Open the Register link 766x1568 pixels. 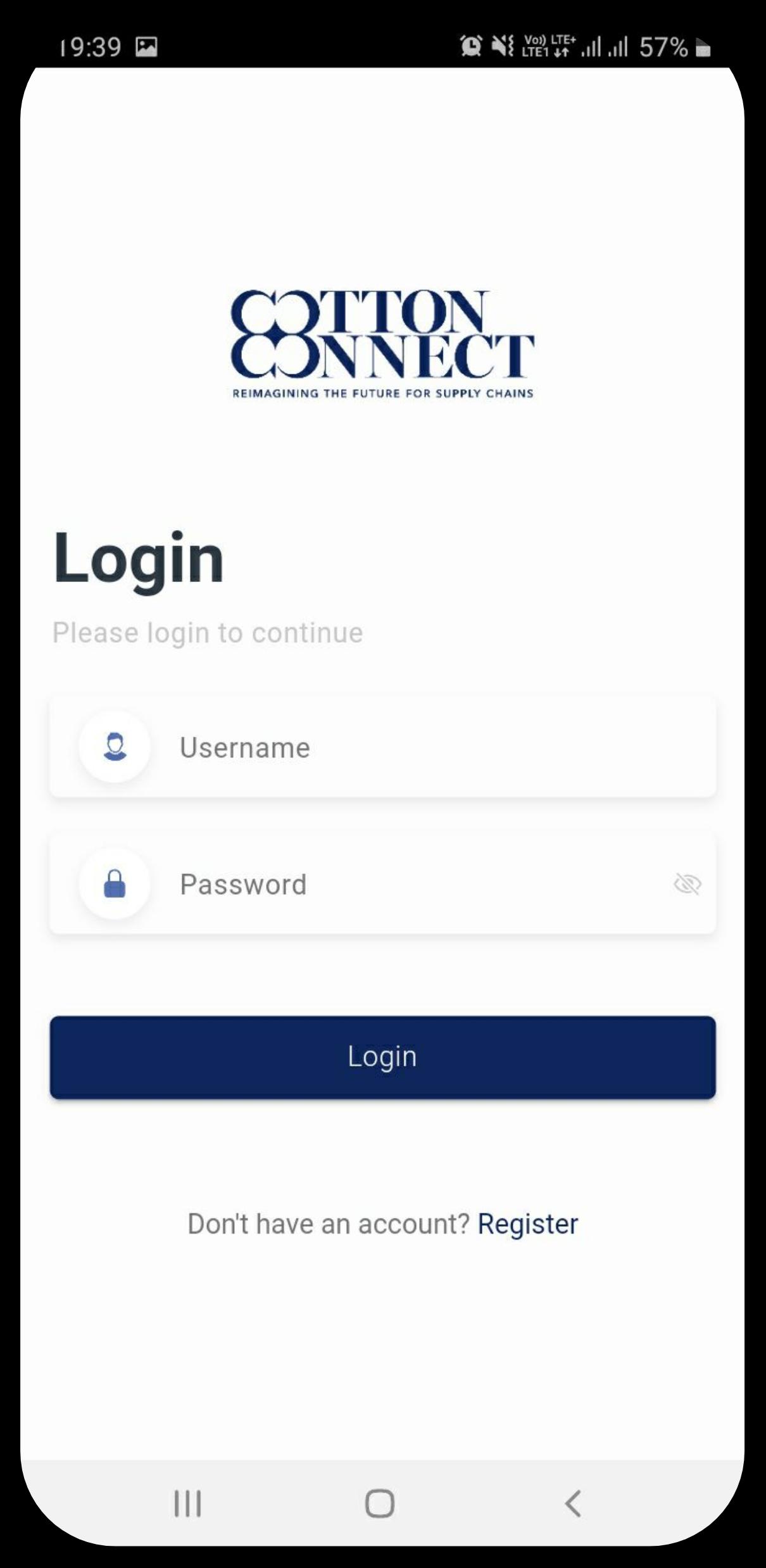527,1224
